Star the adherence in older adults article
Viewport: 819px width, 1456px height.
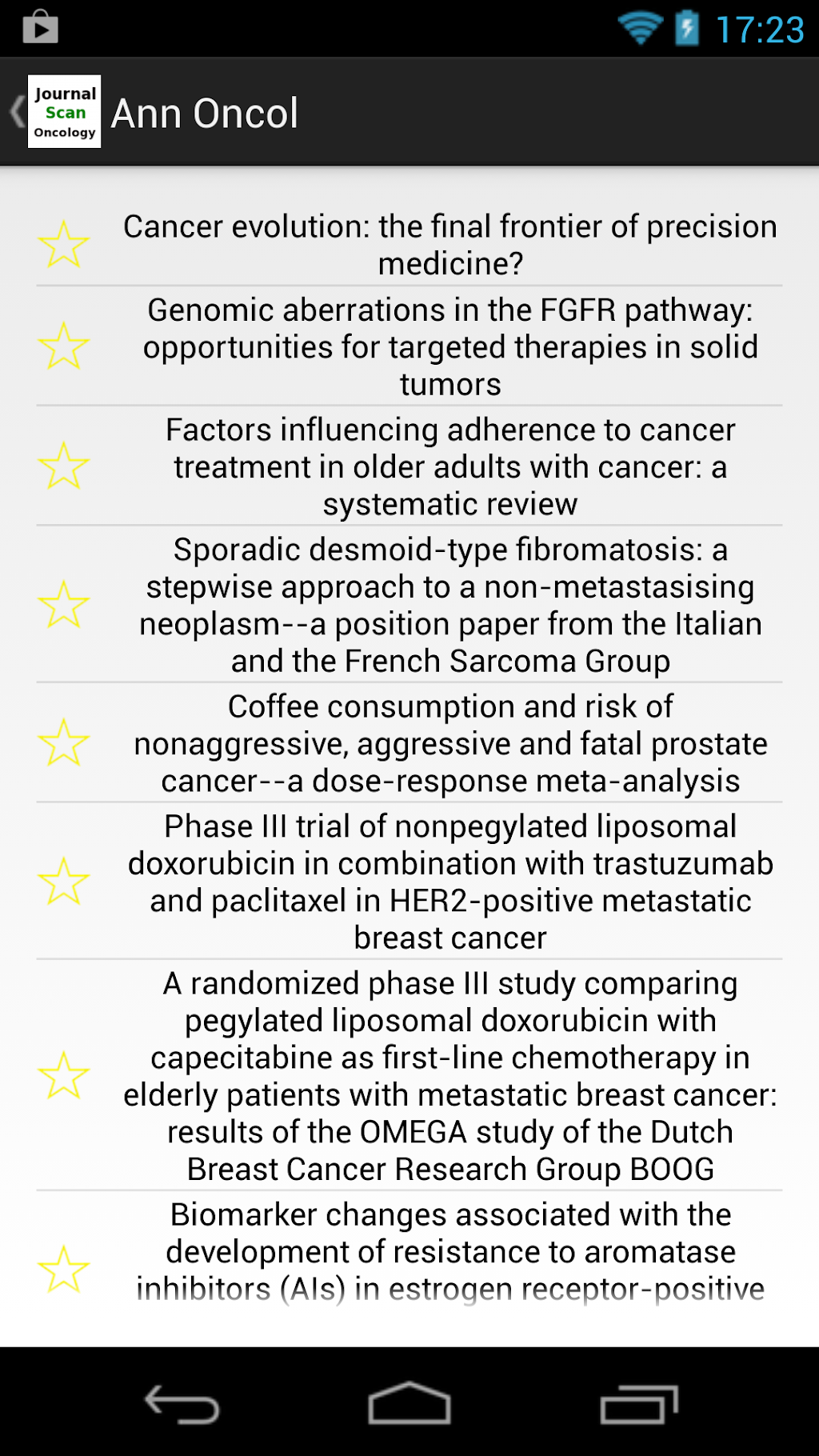pyautogui.click(x=63, y=466)
